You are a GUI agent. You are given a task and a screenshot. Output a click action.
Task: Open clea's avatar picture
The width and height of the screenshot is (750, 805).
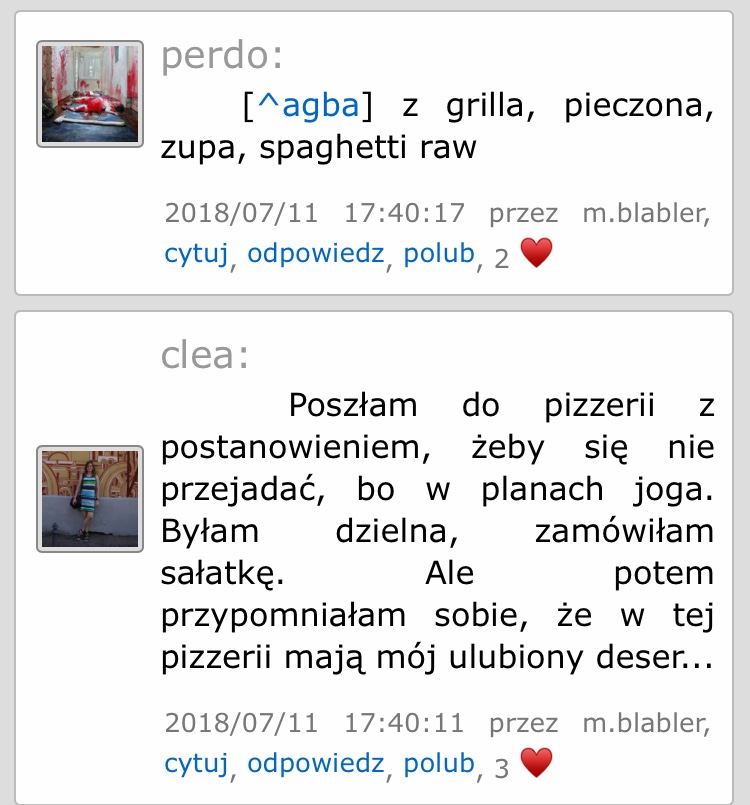click(x=89, y=499)
